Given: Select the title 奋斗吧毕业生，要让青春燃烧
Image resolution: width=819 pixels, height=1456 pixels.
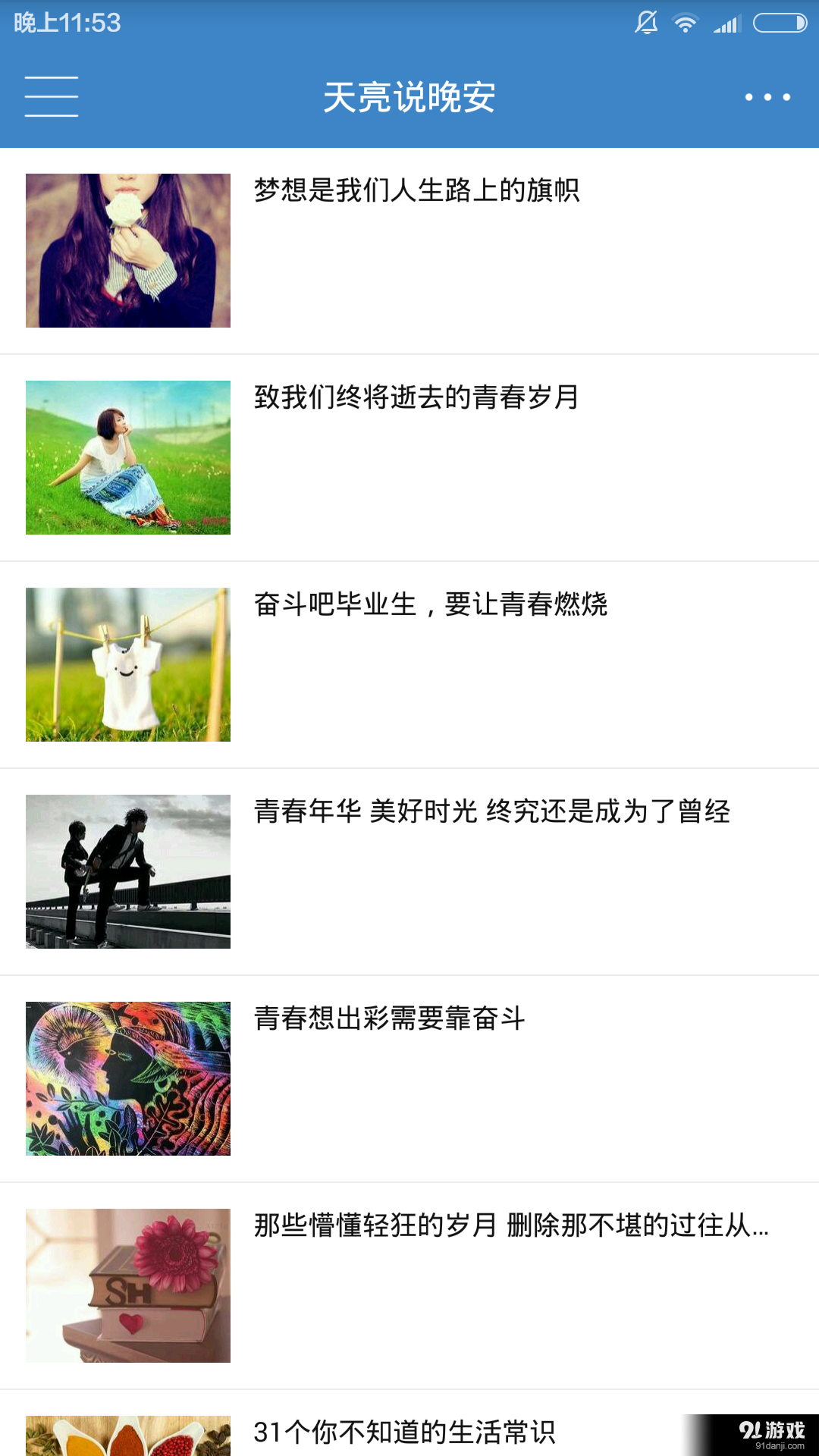Looking at the screenshot, I should point(435,604).
